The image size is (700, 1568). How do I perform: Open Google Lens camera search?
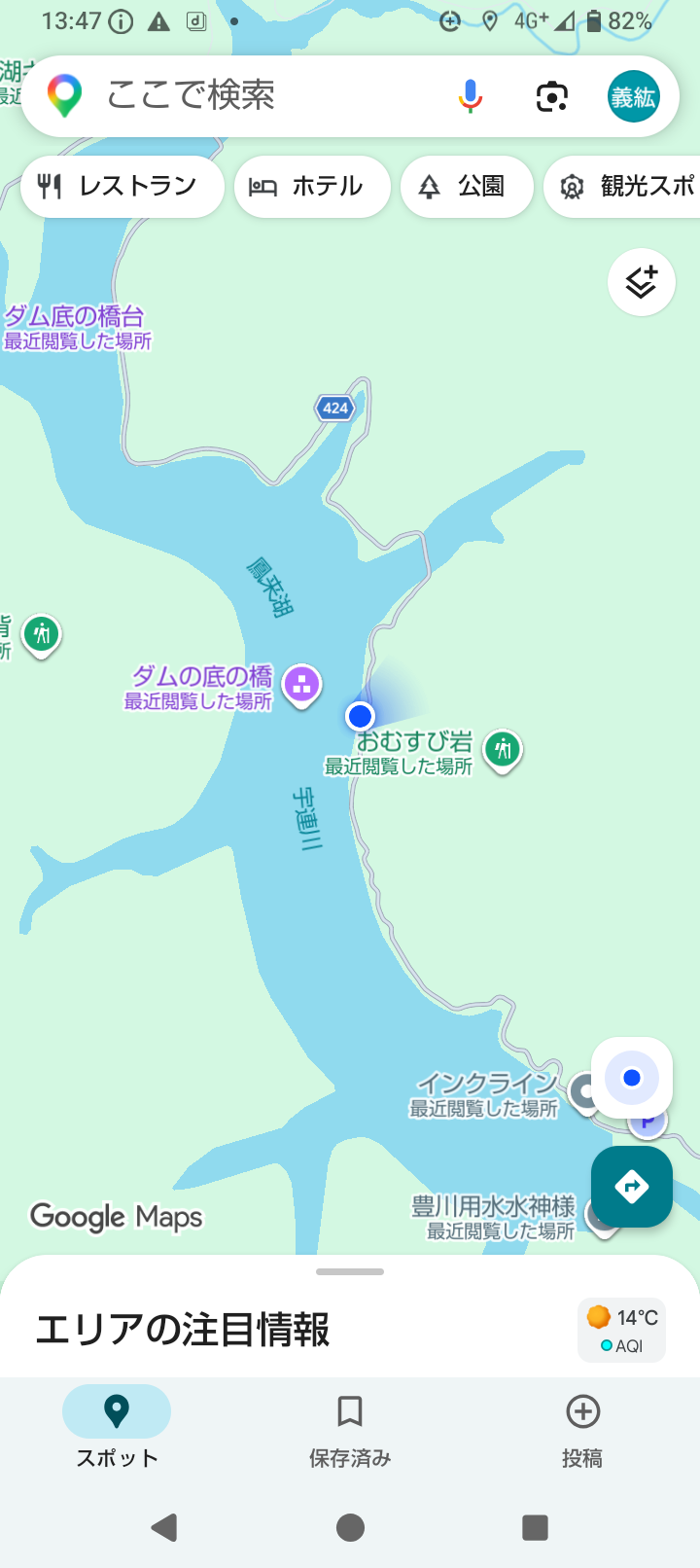[552, 96]
